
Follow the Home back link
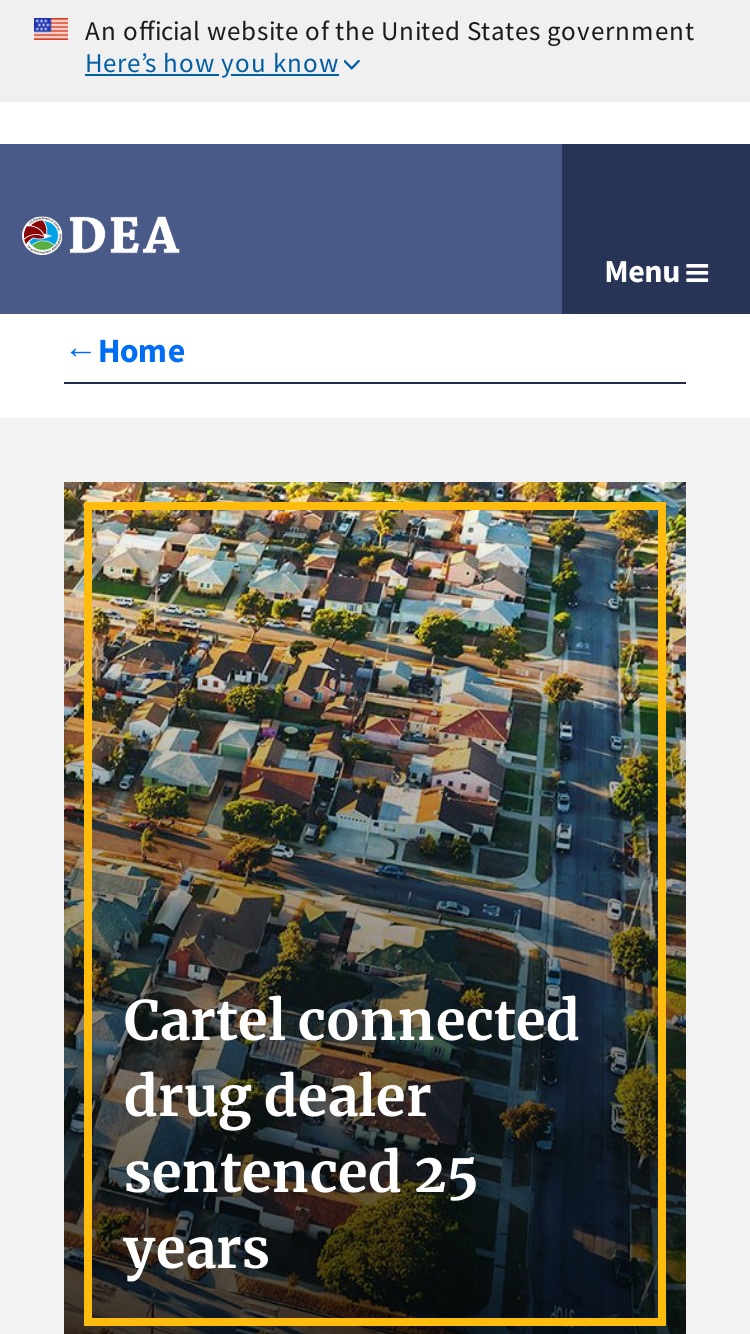coord(126,351)
